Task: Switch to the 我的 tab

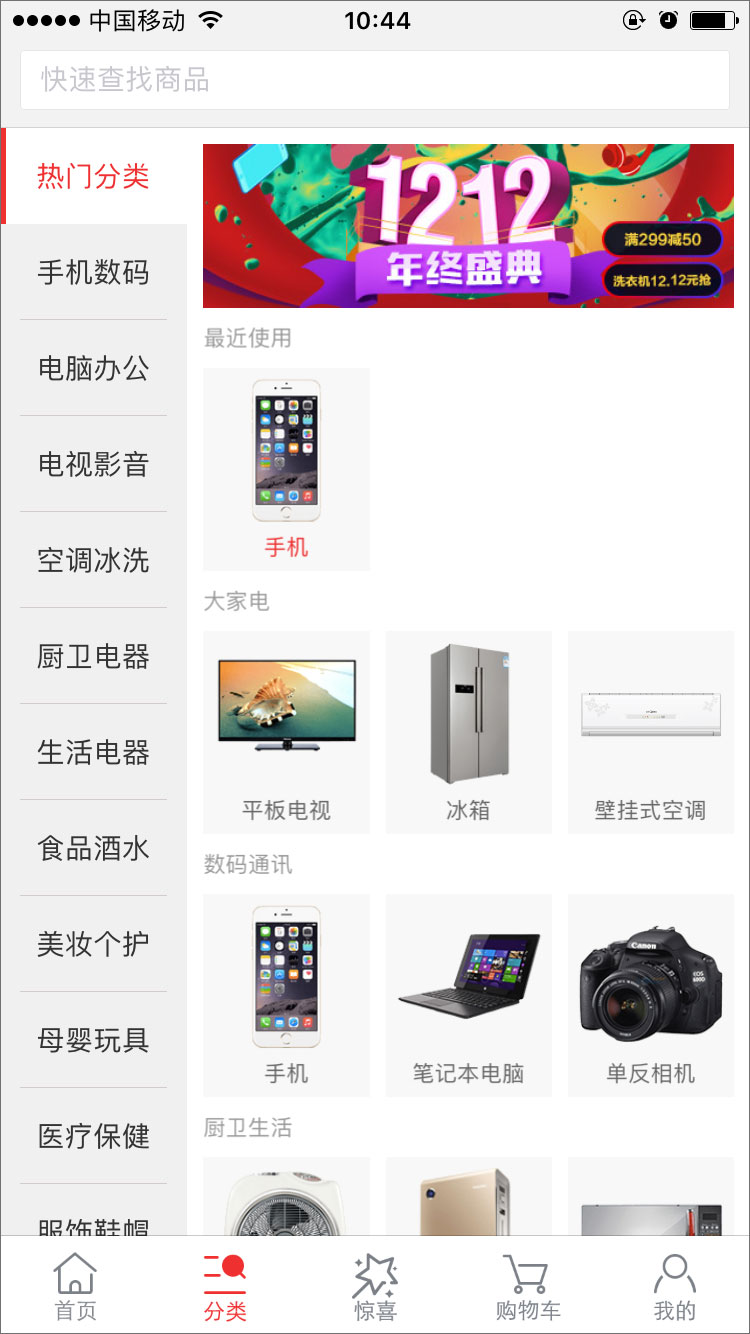Action: click(x=674, y=1286)
